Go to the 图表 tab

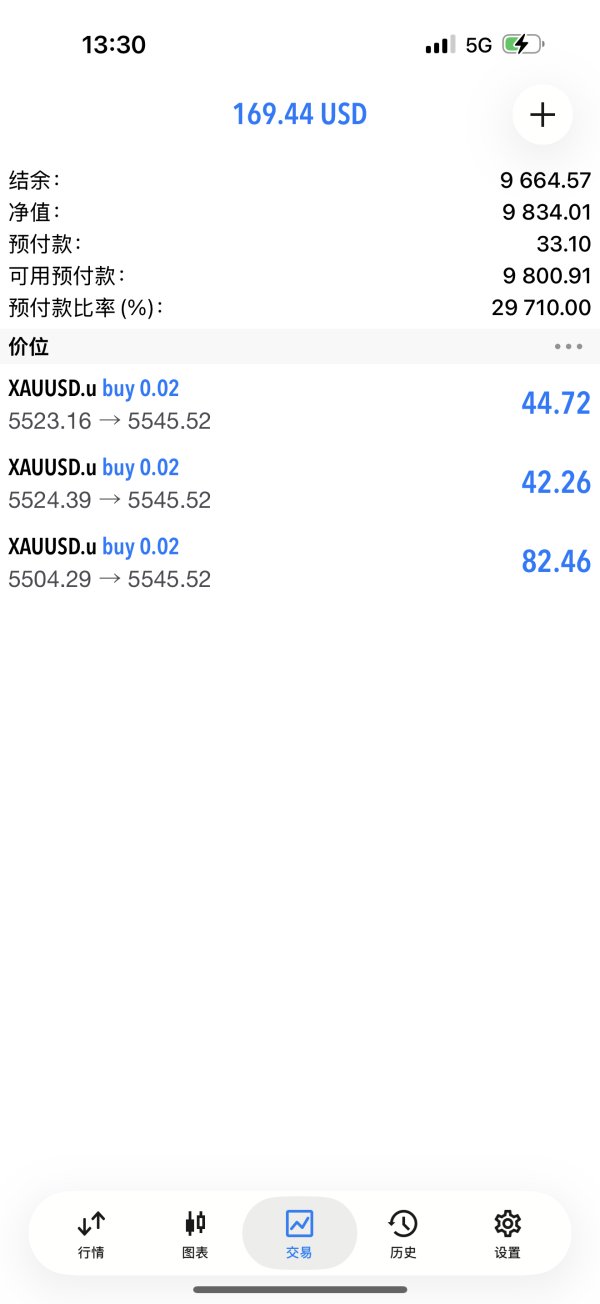[195, 1233]
